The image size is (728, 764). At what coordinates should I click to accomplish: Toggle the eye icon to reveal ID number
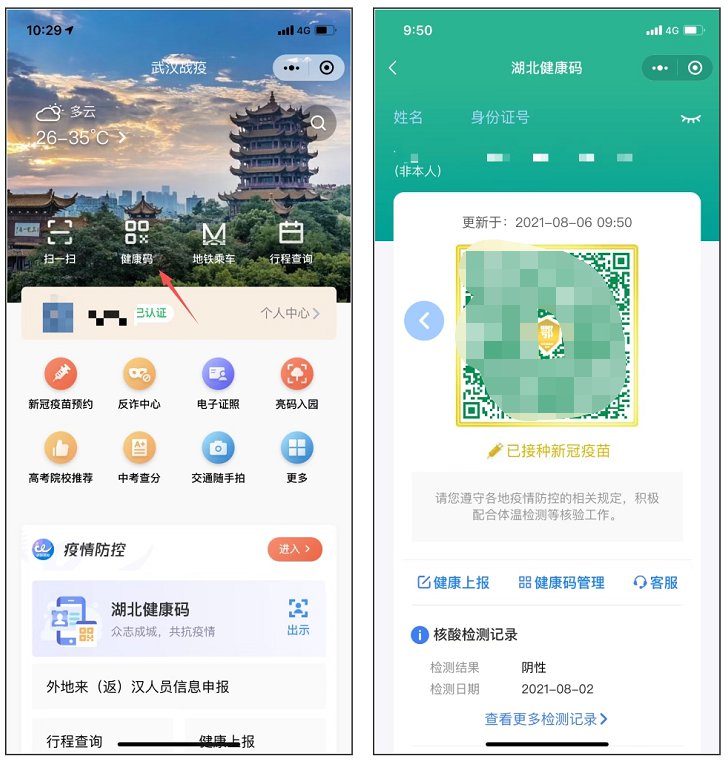[x=690, y=118]
